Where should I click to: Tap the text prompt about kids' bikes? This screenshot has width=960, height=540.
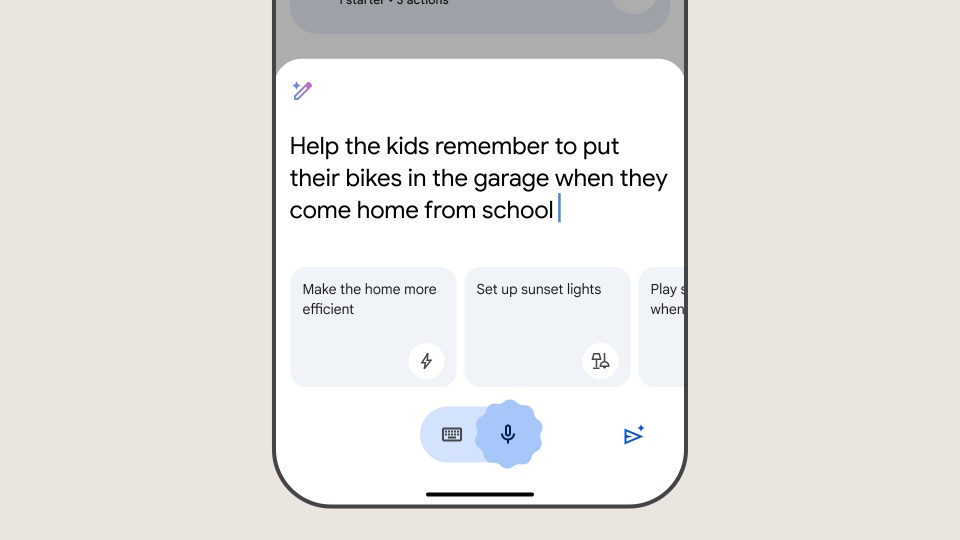[478, 178]
